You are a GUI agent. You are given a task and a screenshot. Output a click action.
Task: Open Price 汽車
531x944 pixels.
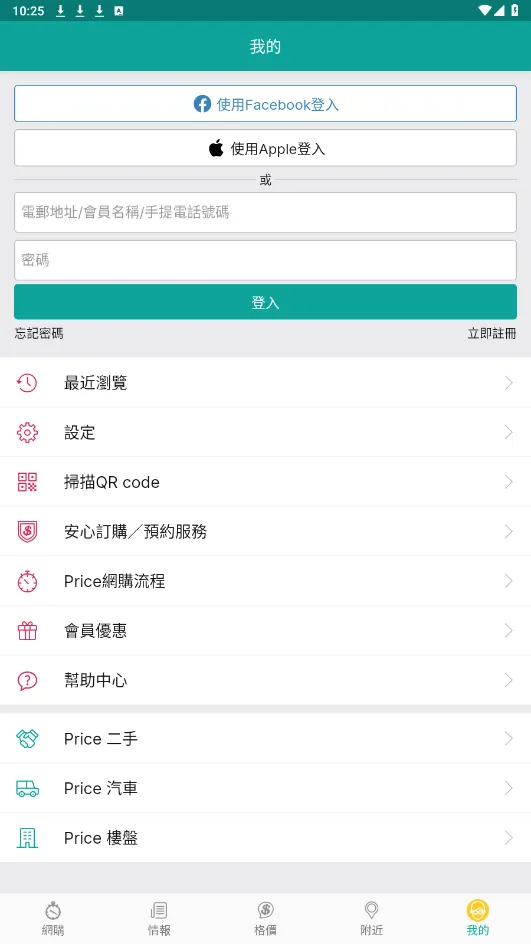266,788
